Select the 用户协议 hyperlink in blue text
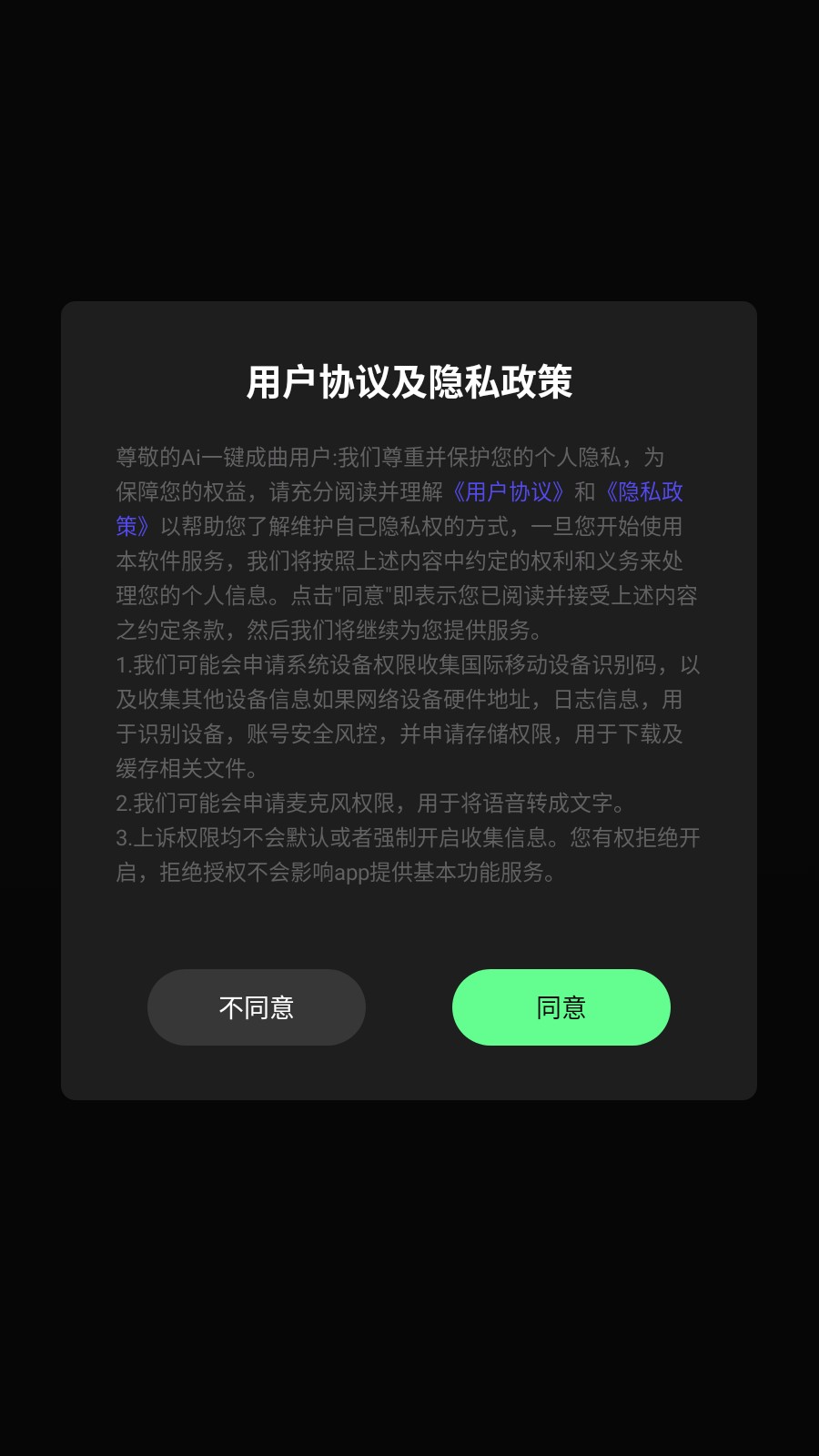 (x=510, y=492)
